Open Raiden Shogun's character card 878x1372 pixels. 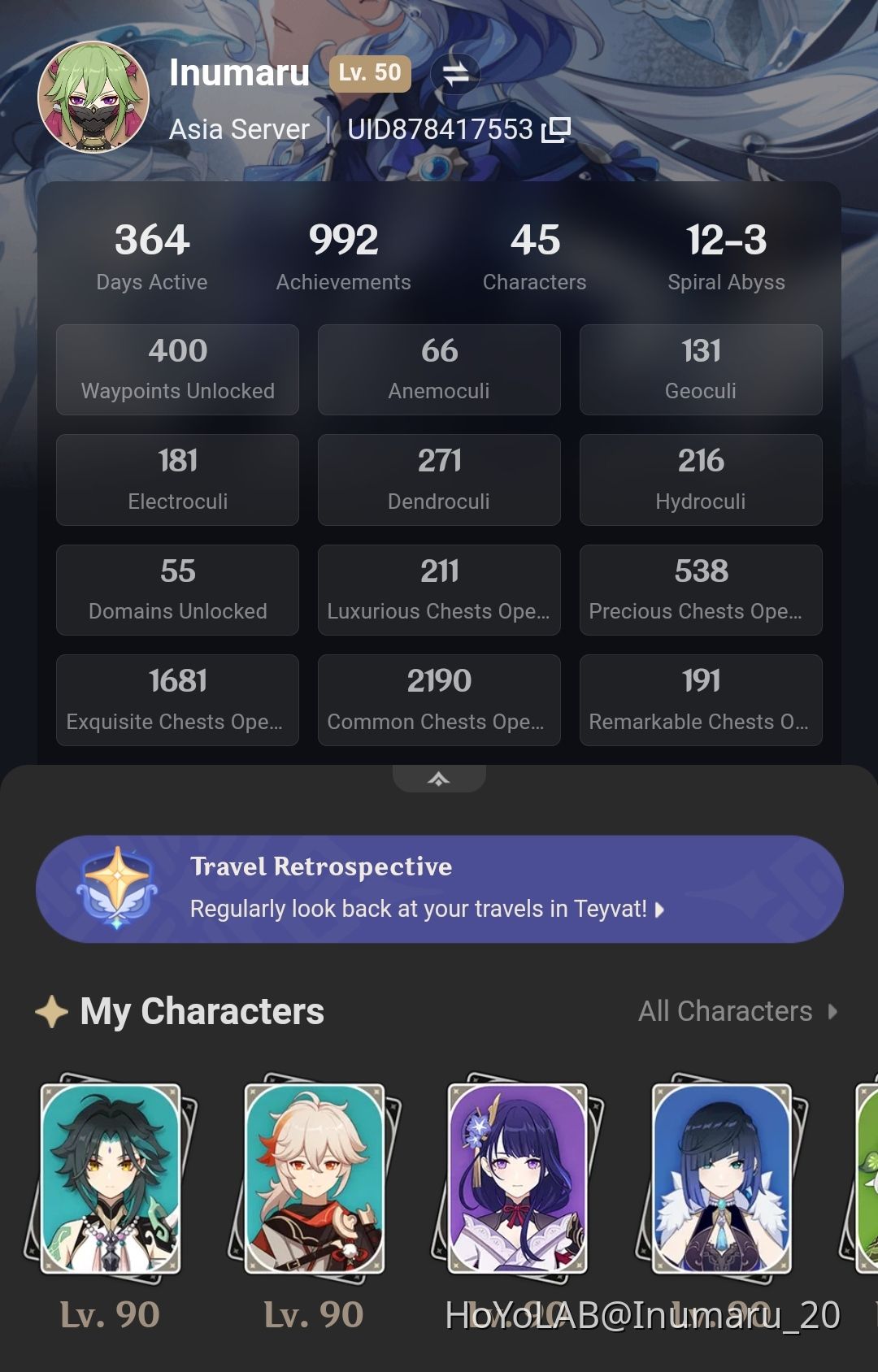pos(518,1179)
